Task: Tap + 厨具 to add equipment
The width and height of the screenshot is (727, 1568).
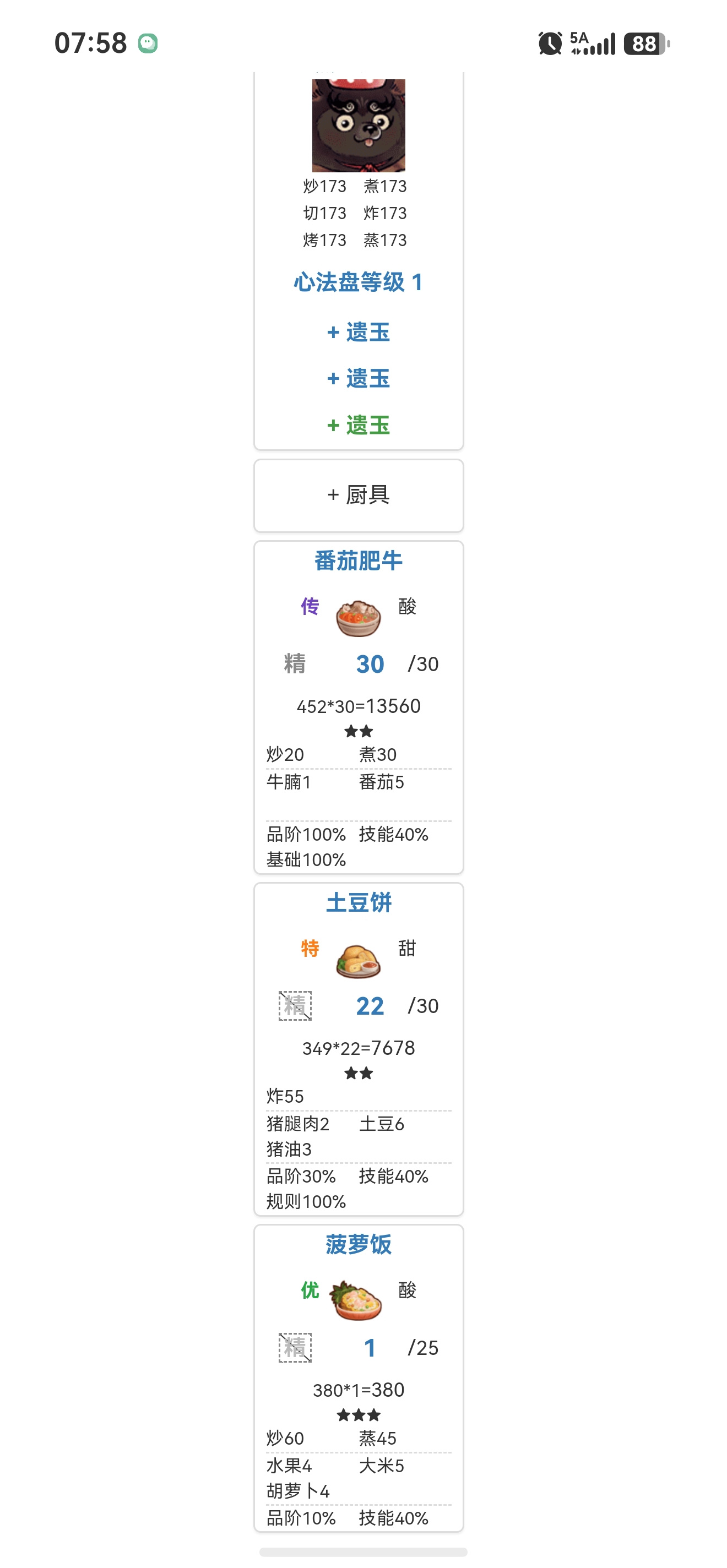Action: click(358, 495)
